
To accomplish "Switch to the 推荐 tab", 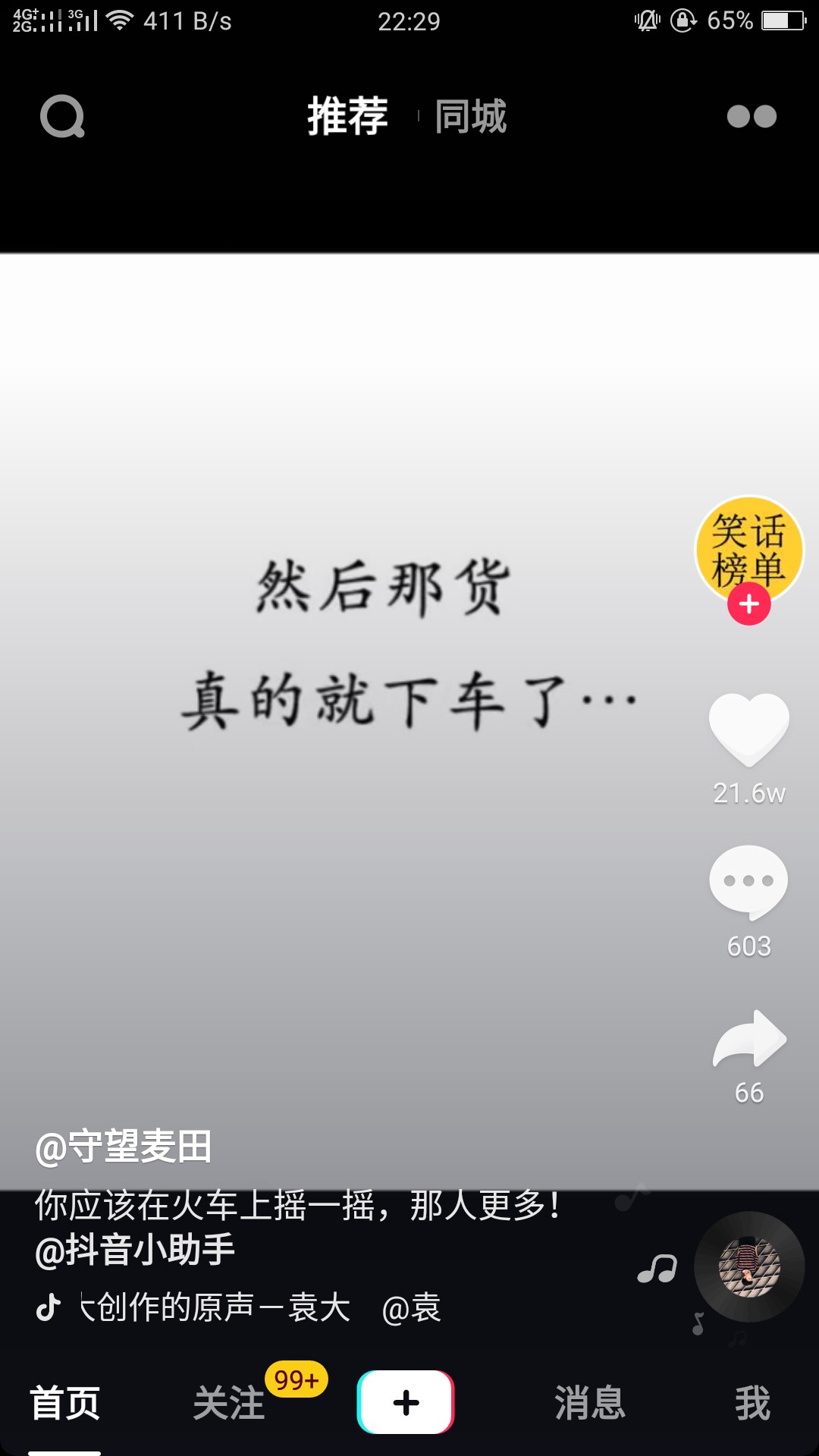I will 348,117.
